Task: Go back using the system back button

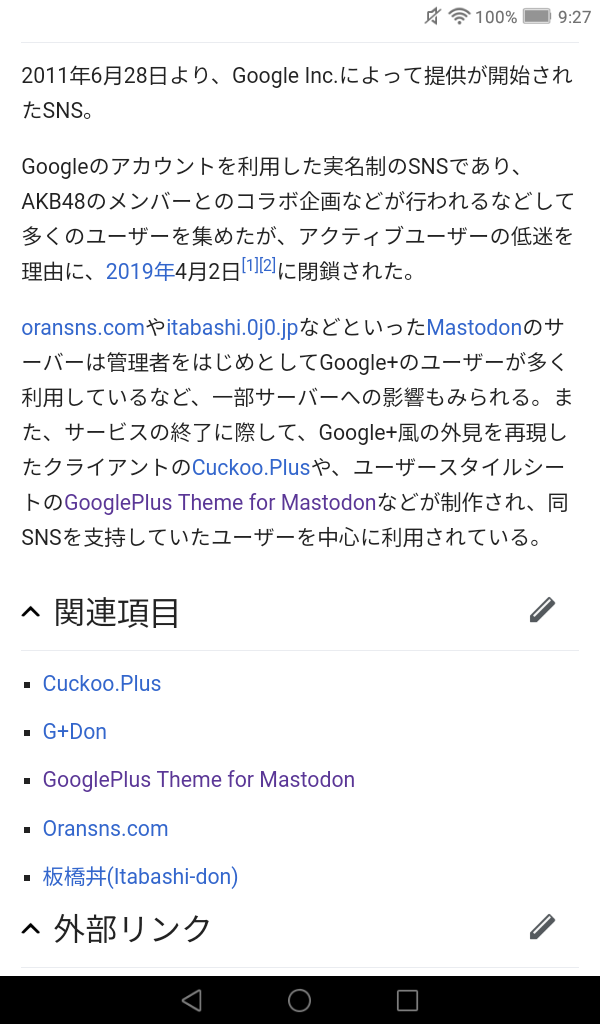Action: 192,1000
